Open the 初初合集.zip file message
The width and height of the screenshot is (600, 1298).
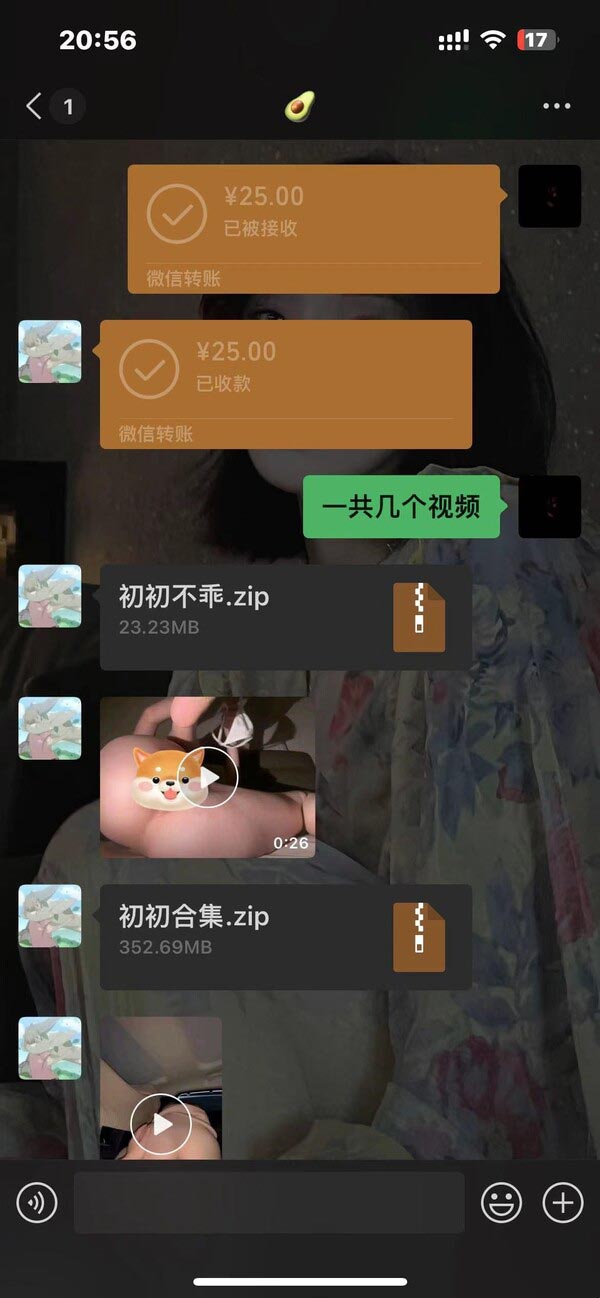click(285, 937)
